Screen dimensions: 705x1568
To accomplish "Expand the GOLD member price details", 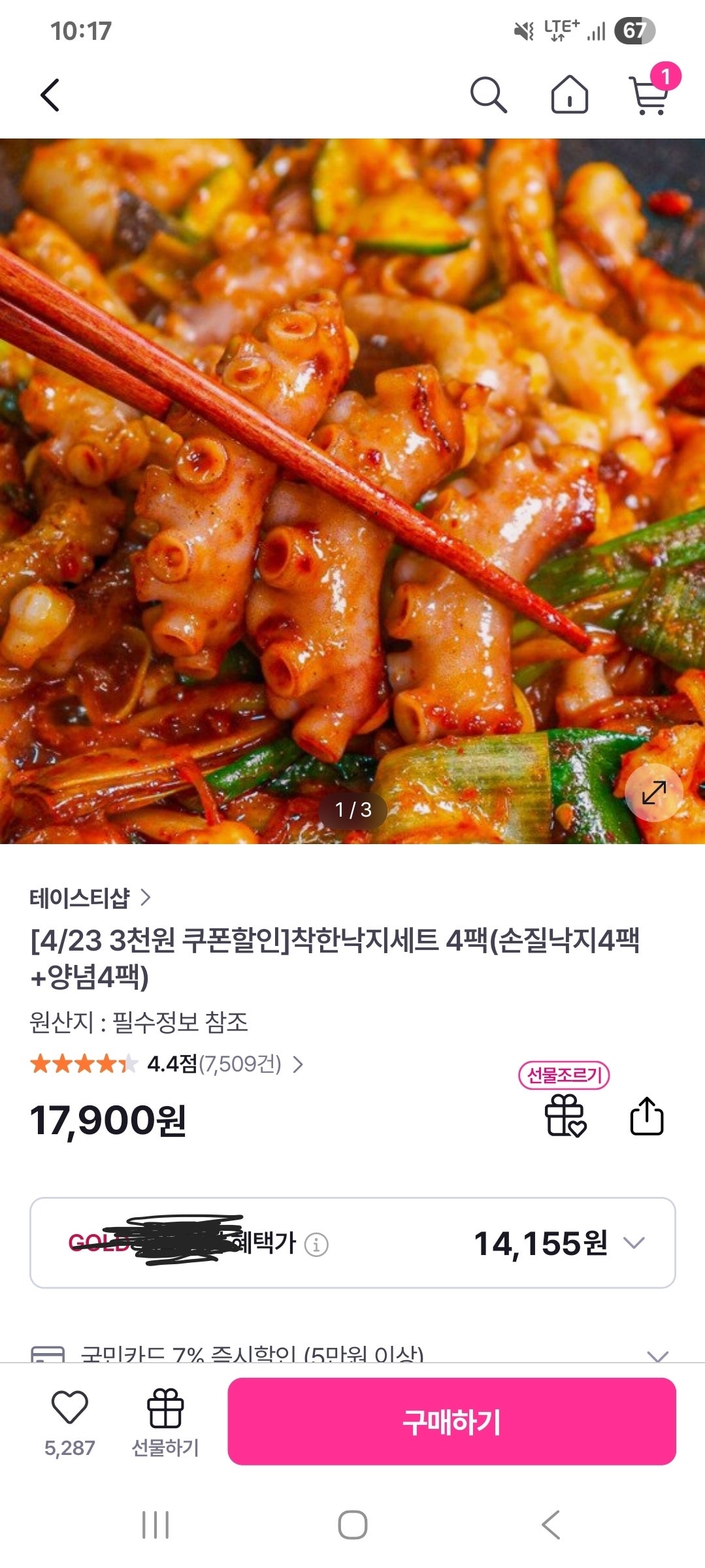I will tap(632, 1243).
